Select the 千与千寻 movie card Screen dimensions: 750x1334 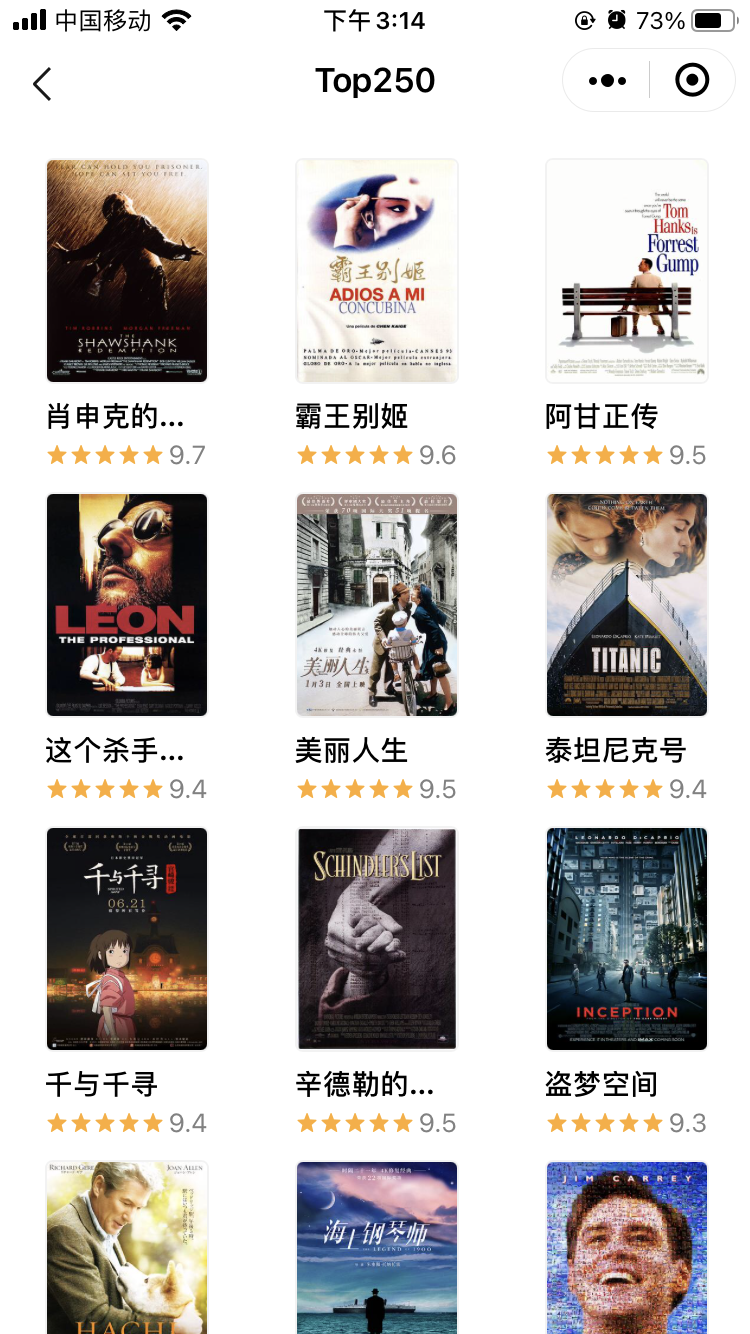tap(127, 939)
